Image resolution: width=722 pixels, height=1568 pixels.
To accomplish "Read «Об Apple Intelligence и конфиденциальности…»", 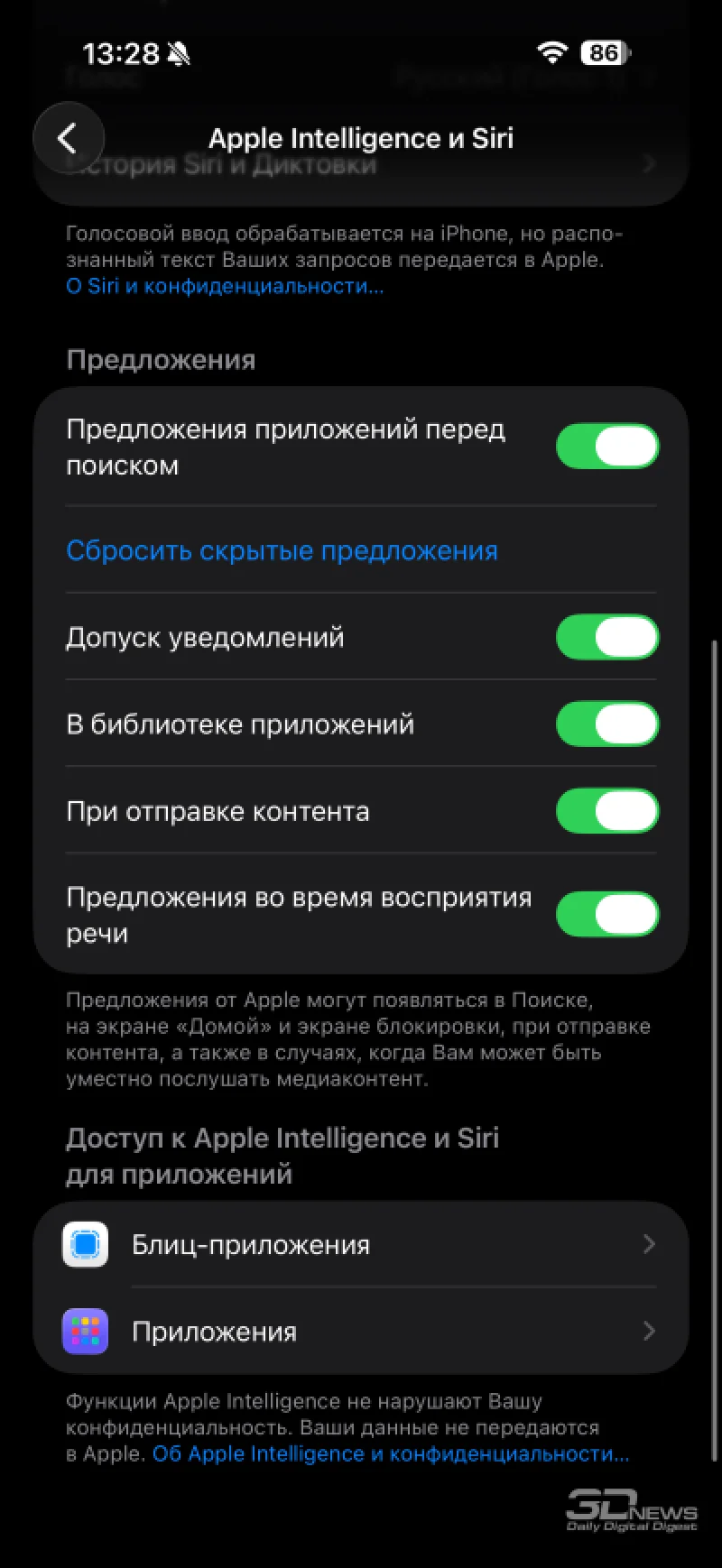I will pyautogui.click(x=390, y=1453).
